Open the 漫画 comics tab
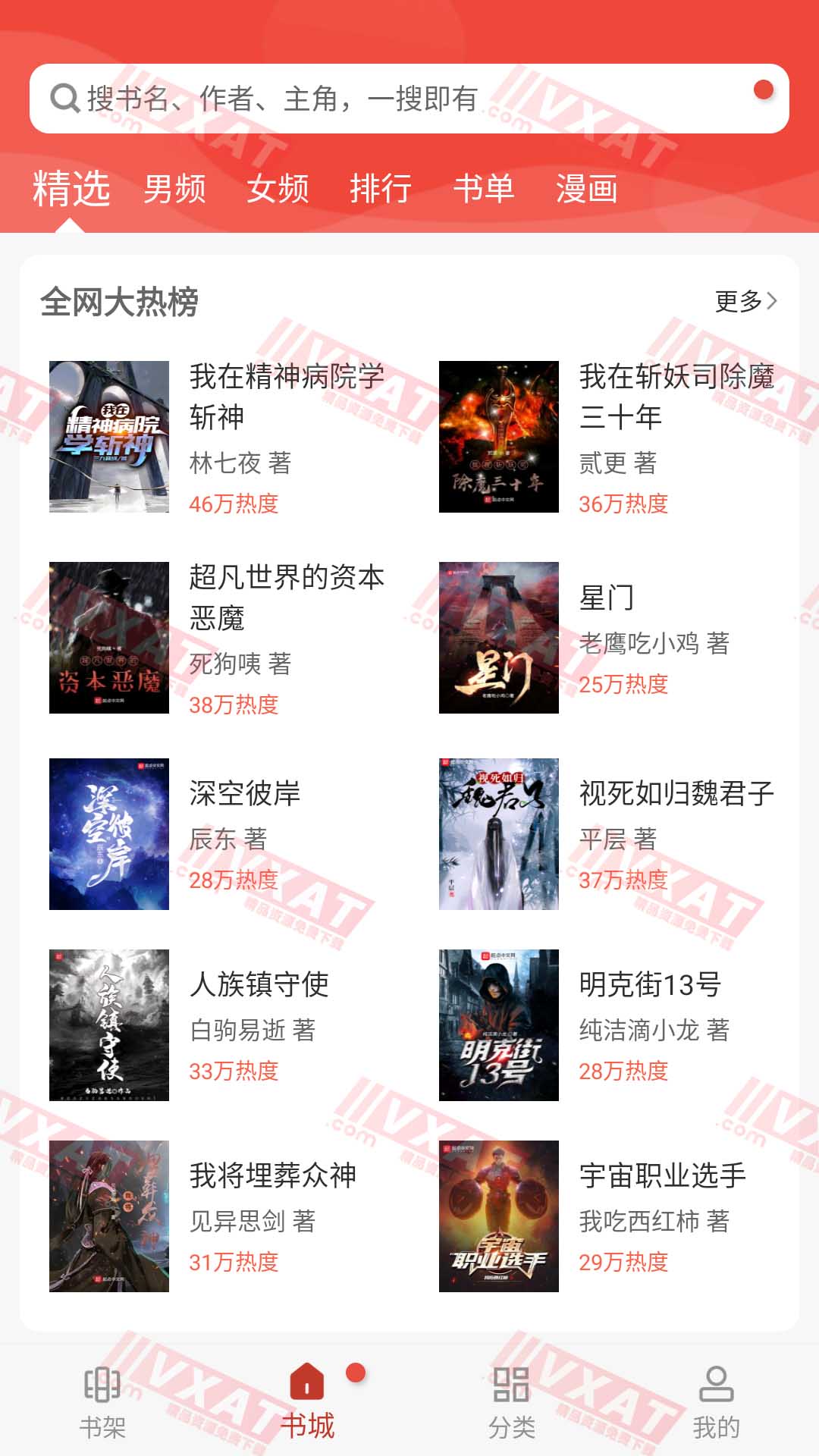 (x=588, y=190)
